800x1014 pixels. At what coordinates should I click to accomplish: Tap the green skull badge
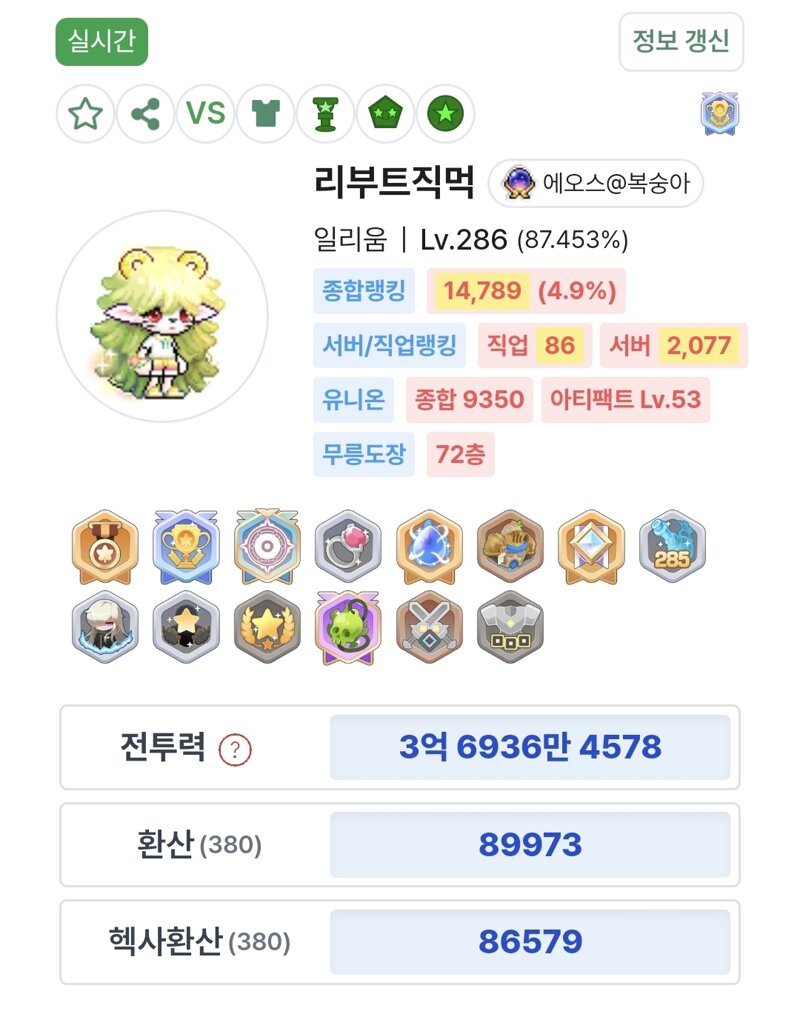(347, 628)
